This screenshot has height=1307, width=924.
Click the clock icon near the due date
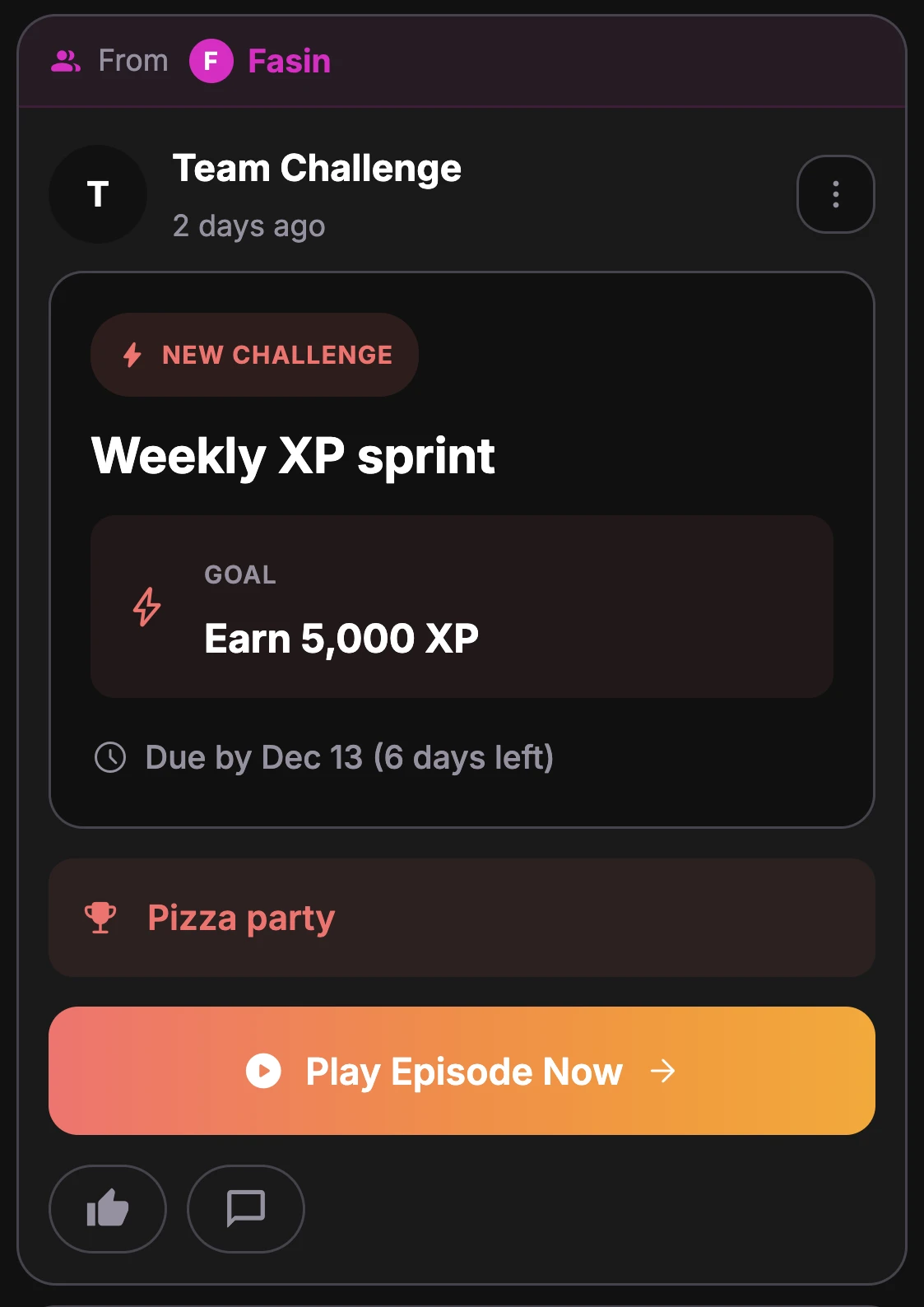(110, 756)
